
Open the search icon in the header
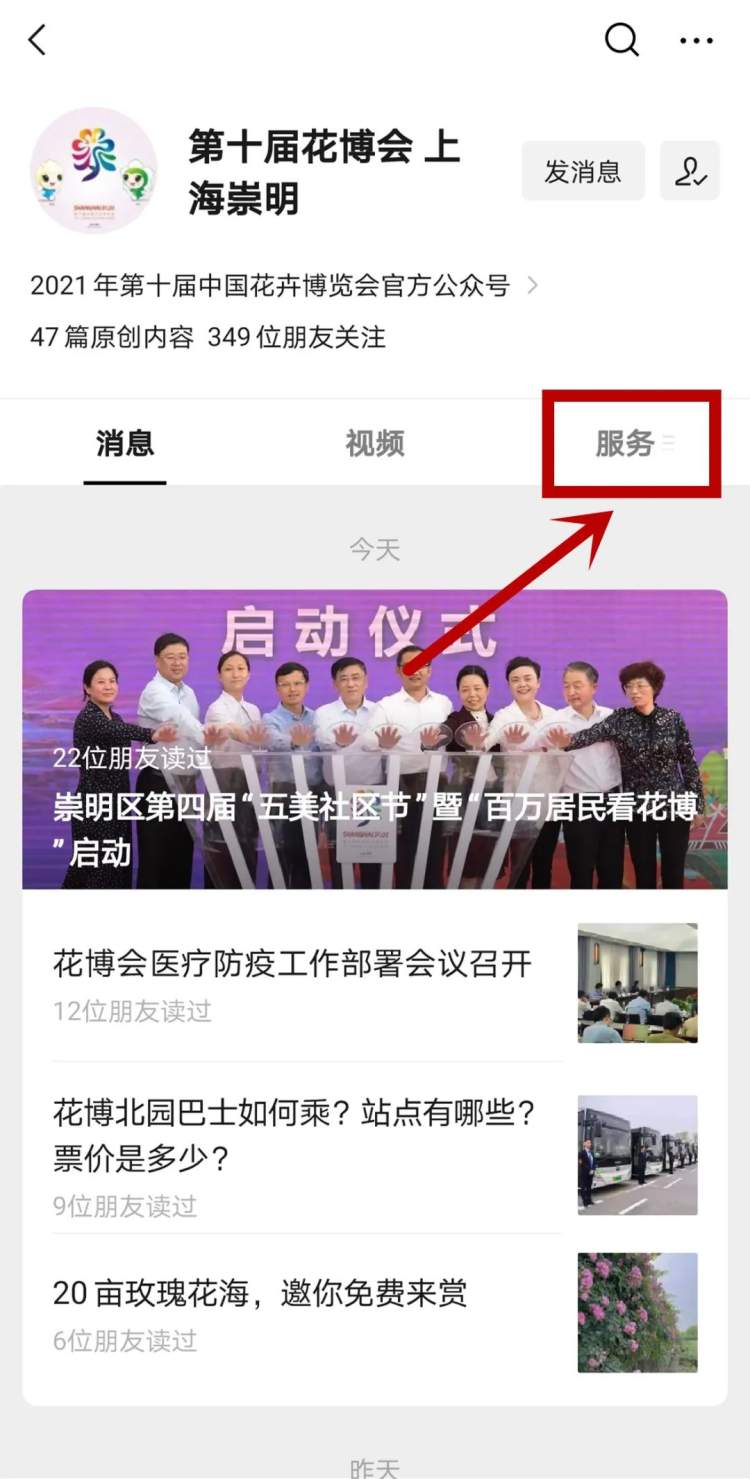tap(621, 41)
